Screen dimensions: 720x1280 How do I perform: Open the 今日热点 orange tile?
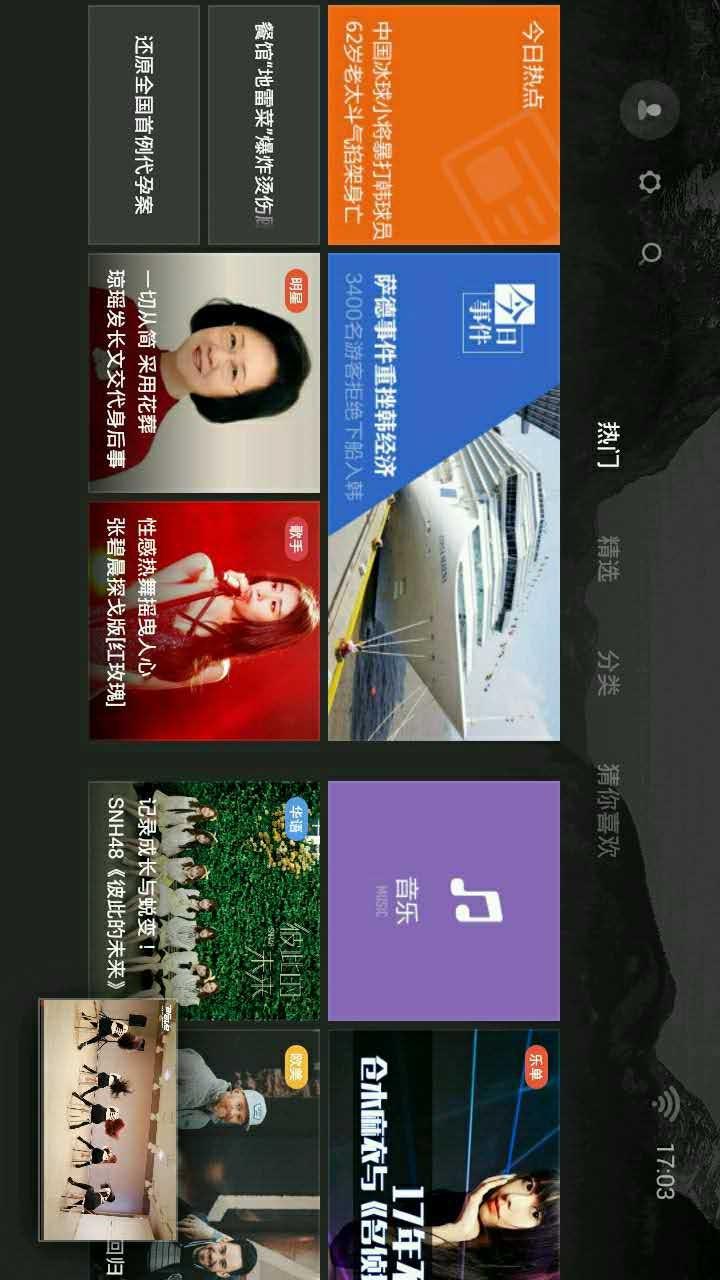coord(444,125)
